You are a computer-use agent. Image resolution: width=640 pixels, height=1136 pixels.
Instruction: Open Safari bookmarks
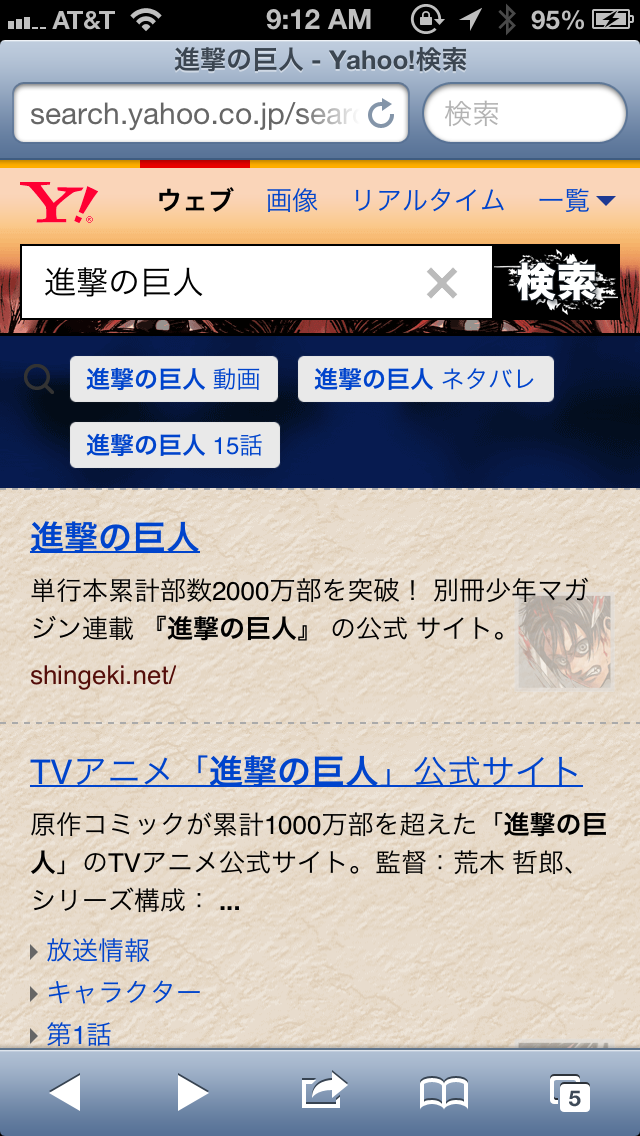[x=444, y=1093]
